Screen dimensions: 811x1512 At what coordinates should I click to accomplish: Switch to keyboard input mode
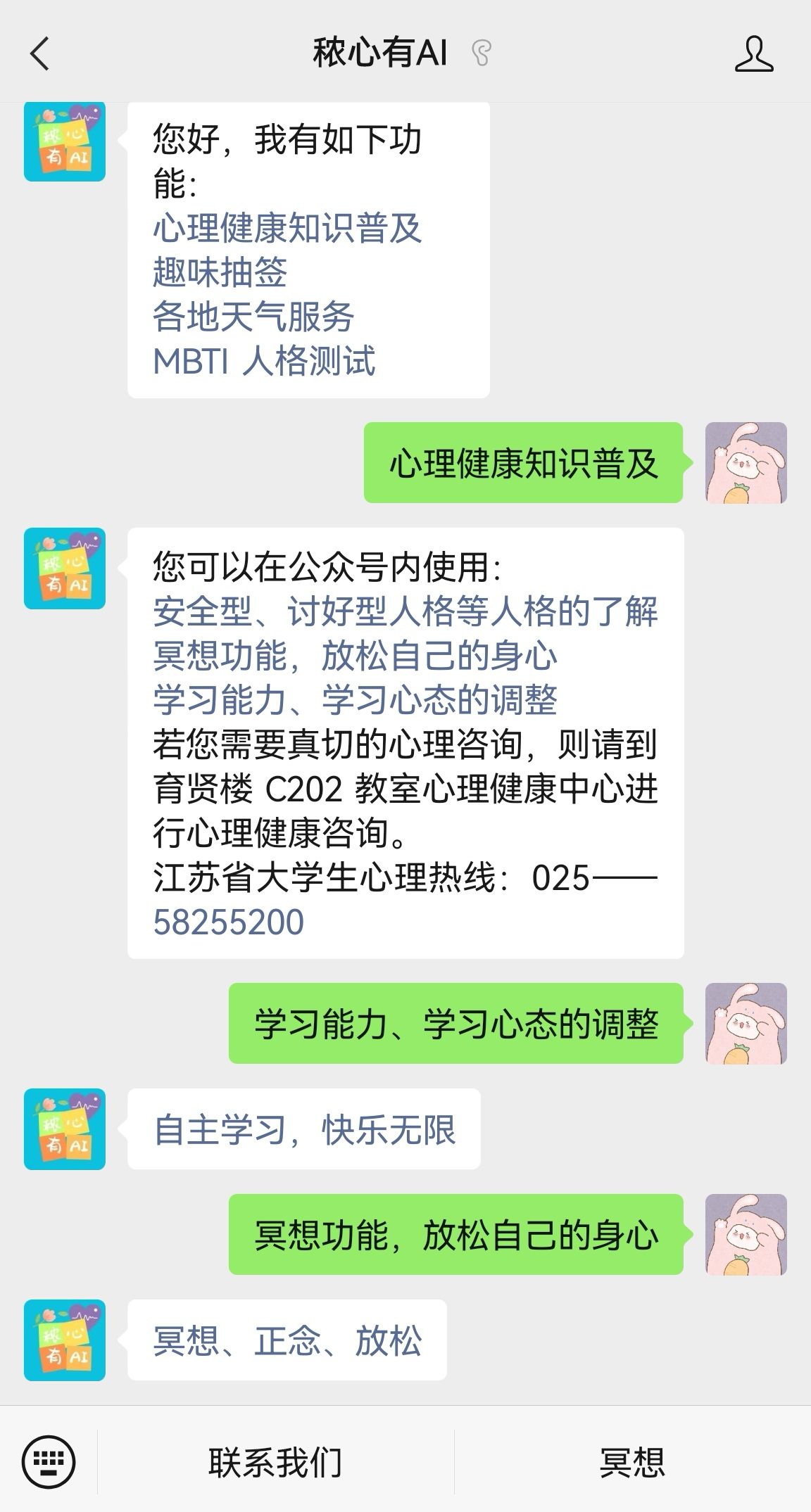(49, 1461)
